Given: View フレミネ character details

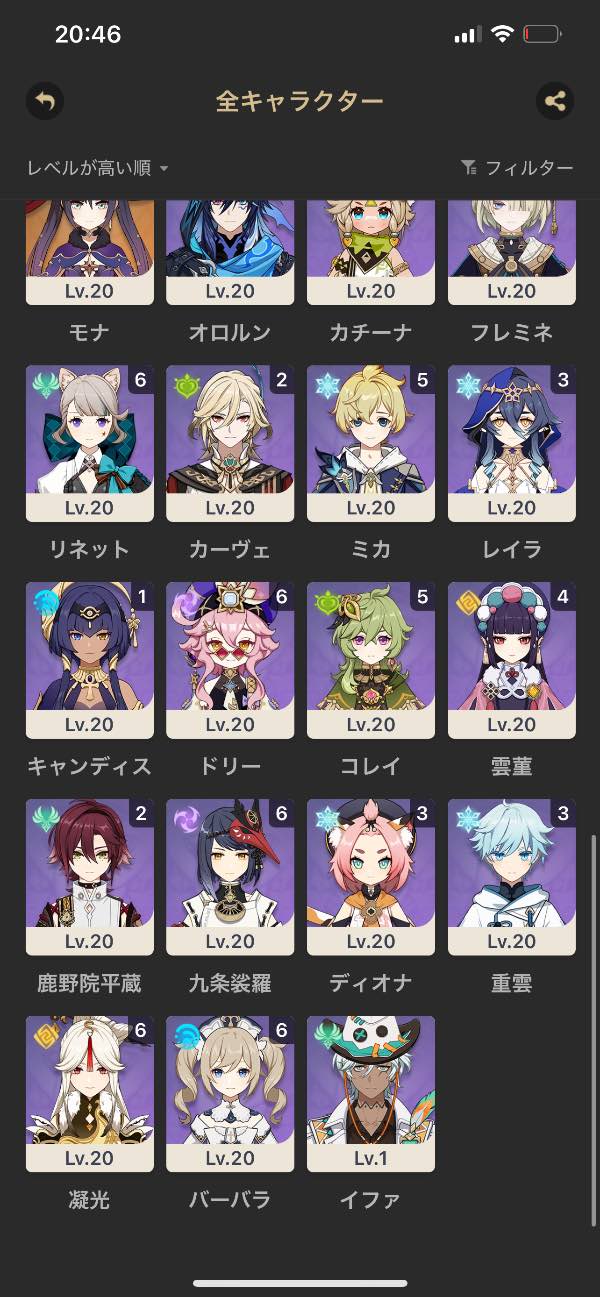Looking at the screenshot, I should click(512, 255).
